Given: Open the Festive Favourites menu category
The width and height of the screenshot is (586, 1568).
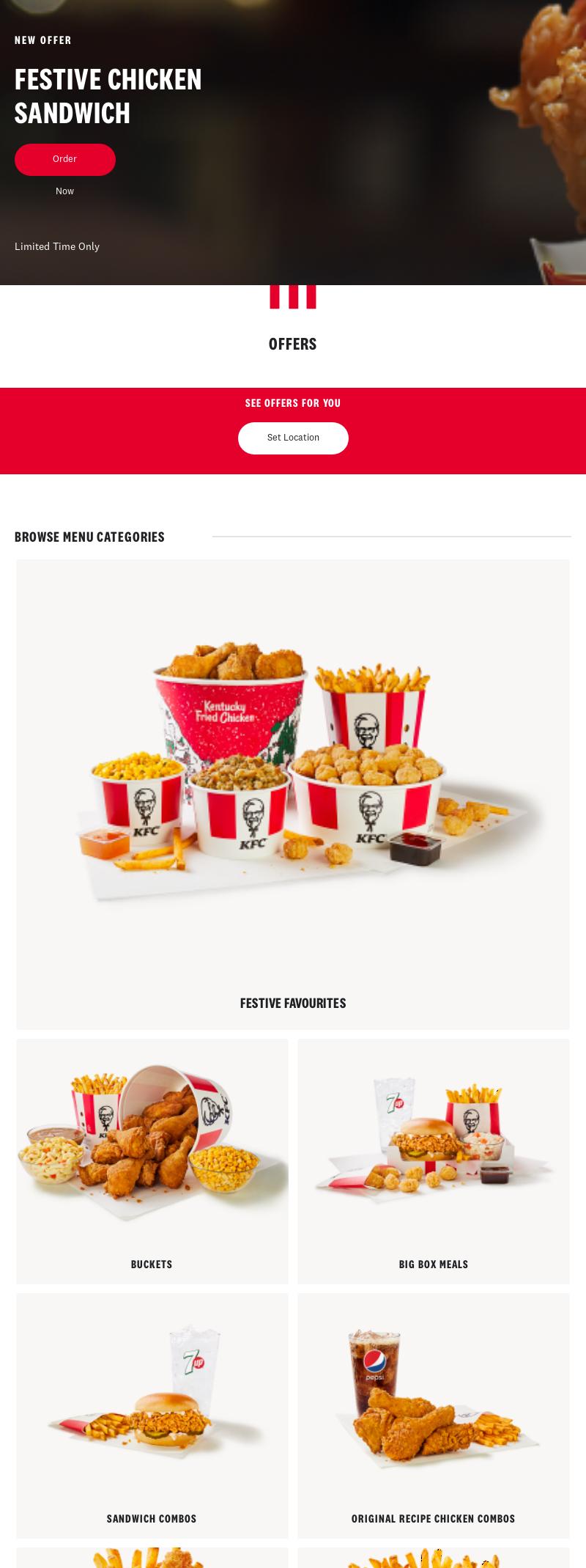Looking at the screenshot, I should pyautogui.click(x=293, y=792).
